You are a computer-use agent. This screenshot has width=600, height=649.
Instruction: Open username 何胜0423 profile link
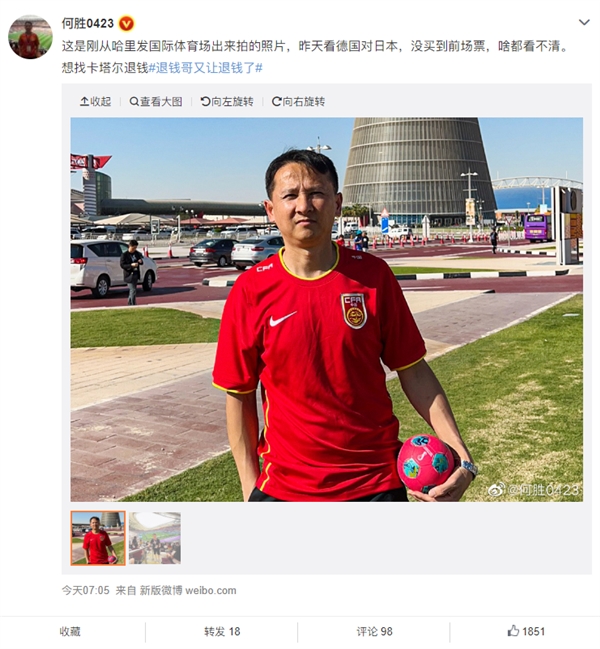coord(89,22)
